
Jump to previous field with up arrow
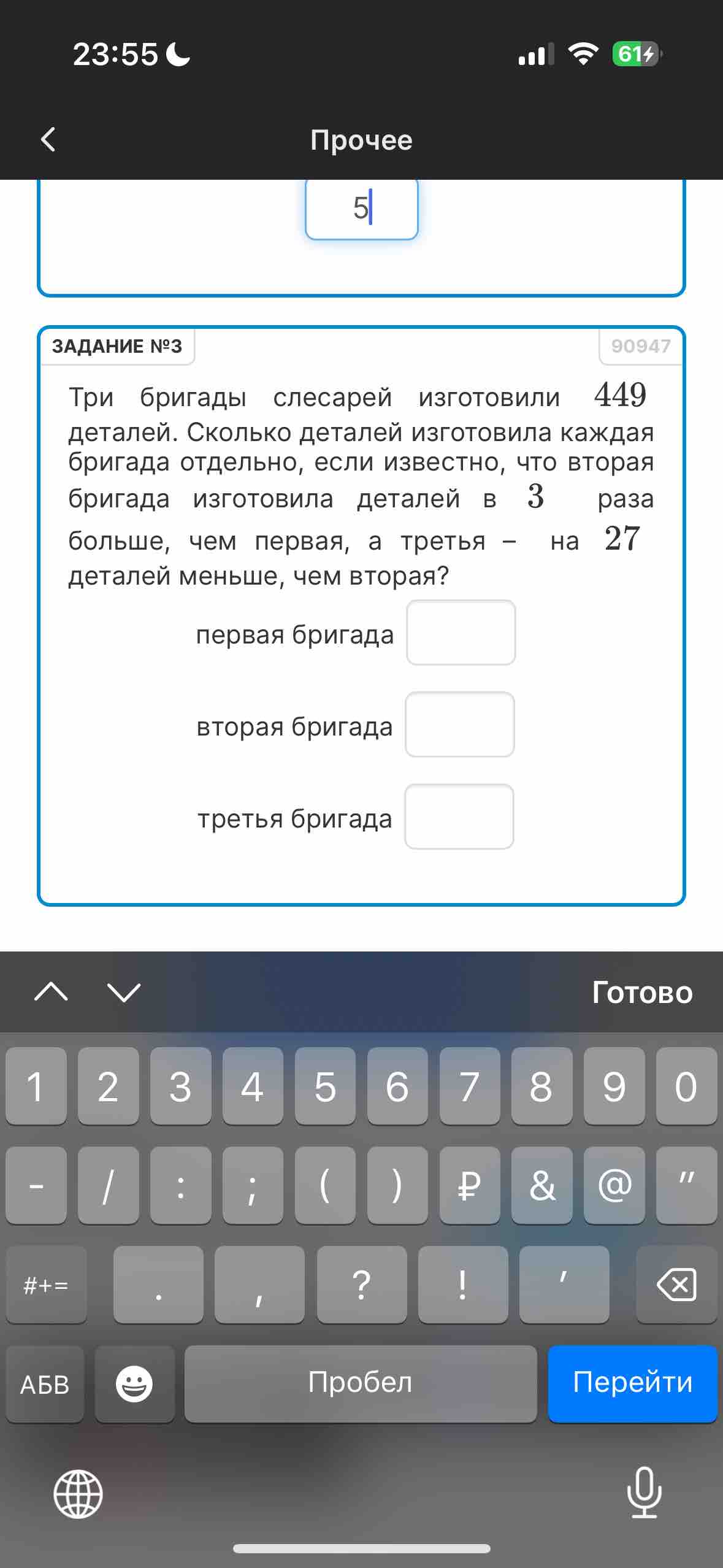(52, 992)
